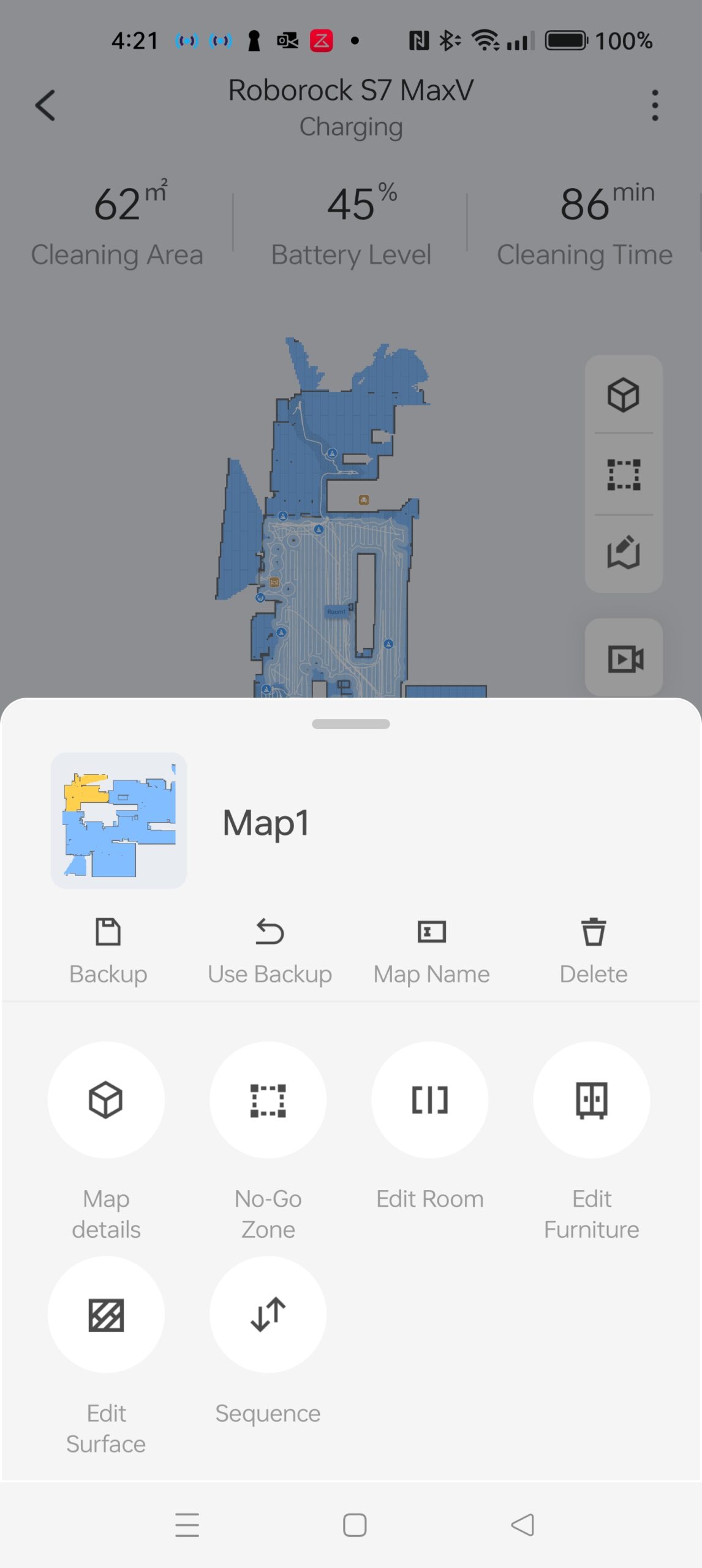
Task: Choose Edit Surface
Action: pyautogui.click(x=106, y=1314)
